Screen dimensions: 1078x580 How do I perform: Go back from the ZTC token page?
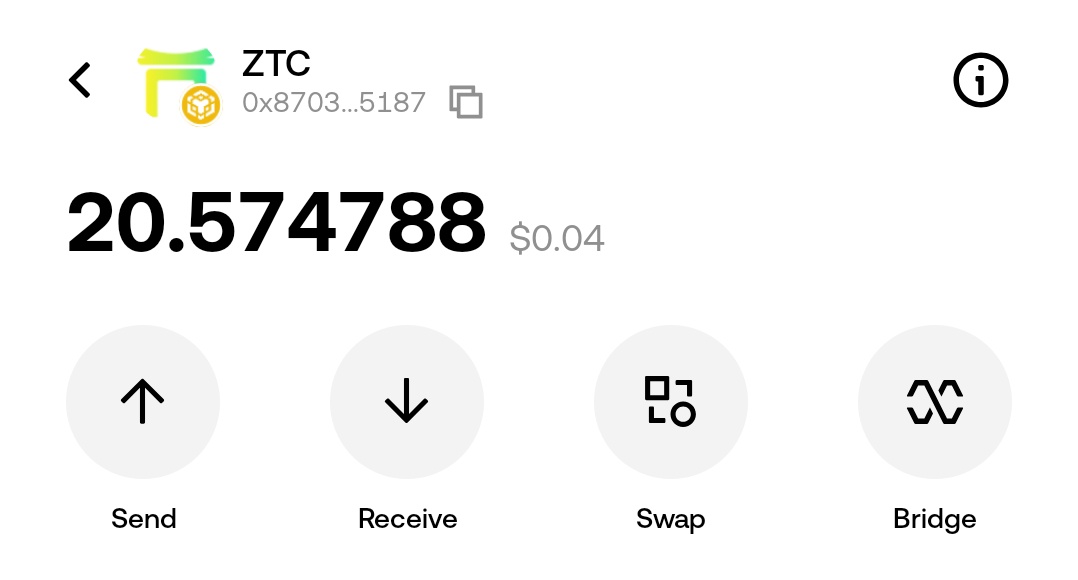coord(80,80)
